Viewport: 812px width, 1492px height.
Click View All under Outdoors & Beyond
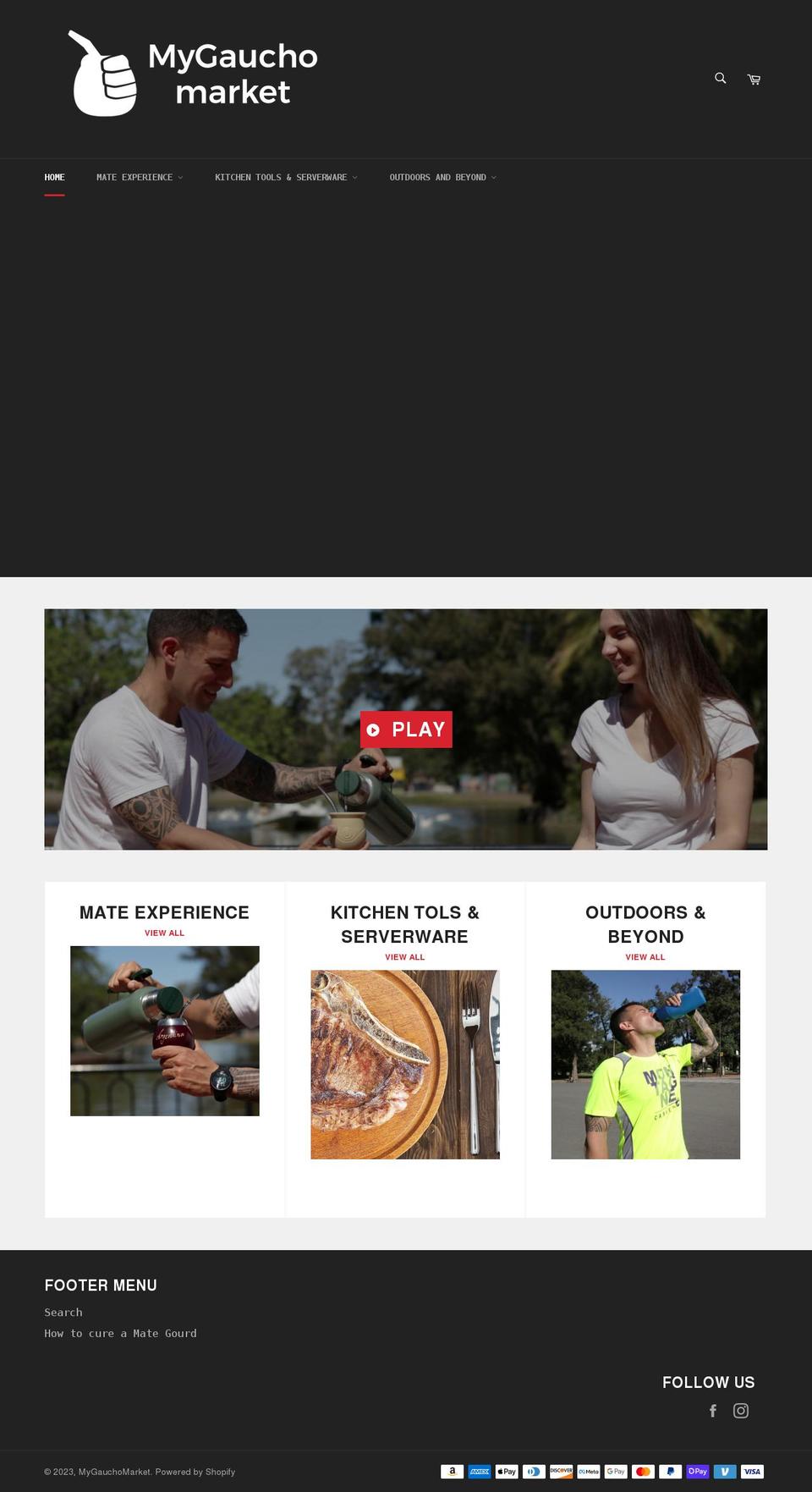click(x=645, y=957)
